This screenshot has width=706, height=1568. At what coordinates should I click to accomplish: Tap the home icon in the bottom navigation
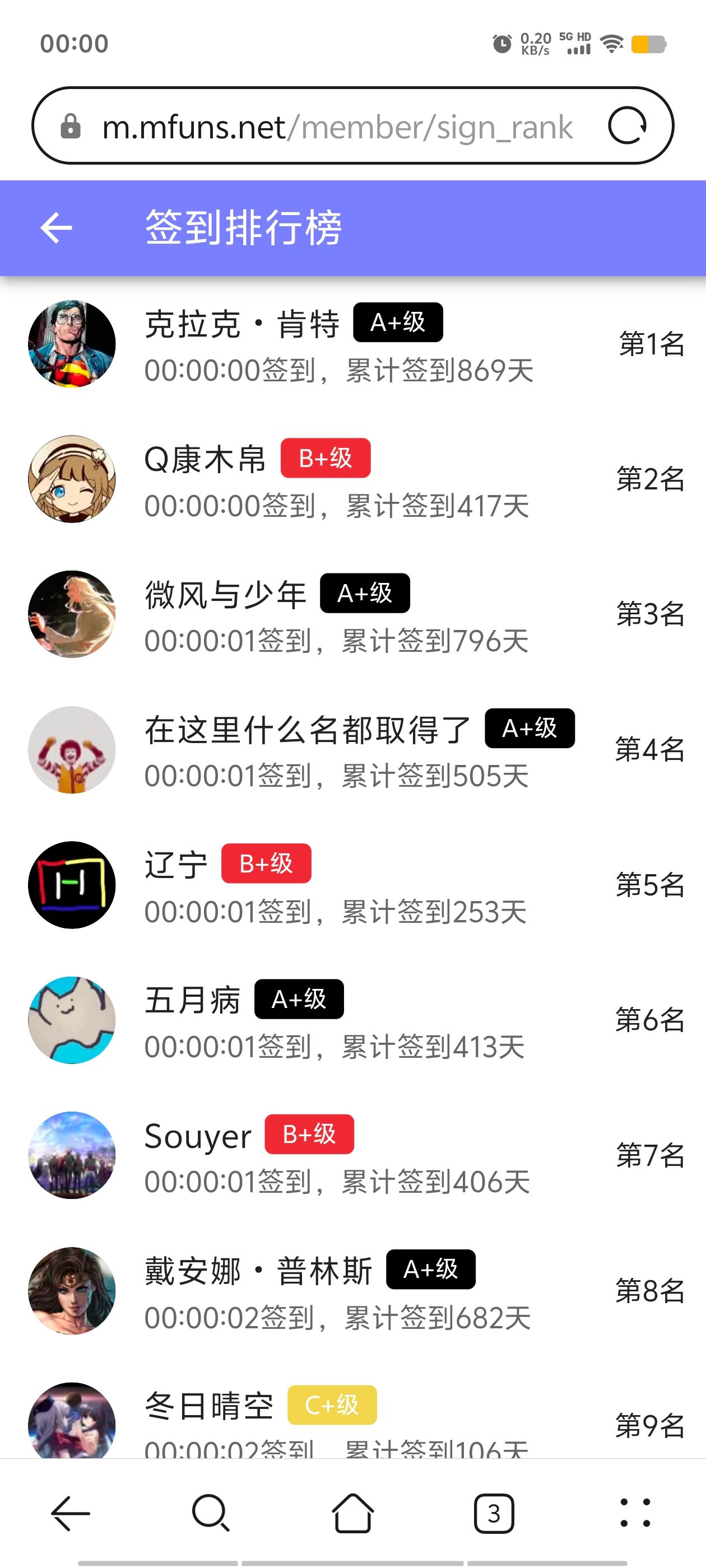(x=352, y=1514)
